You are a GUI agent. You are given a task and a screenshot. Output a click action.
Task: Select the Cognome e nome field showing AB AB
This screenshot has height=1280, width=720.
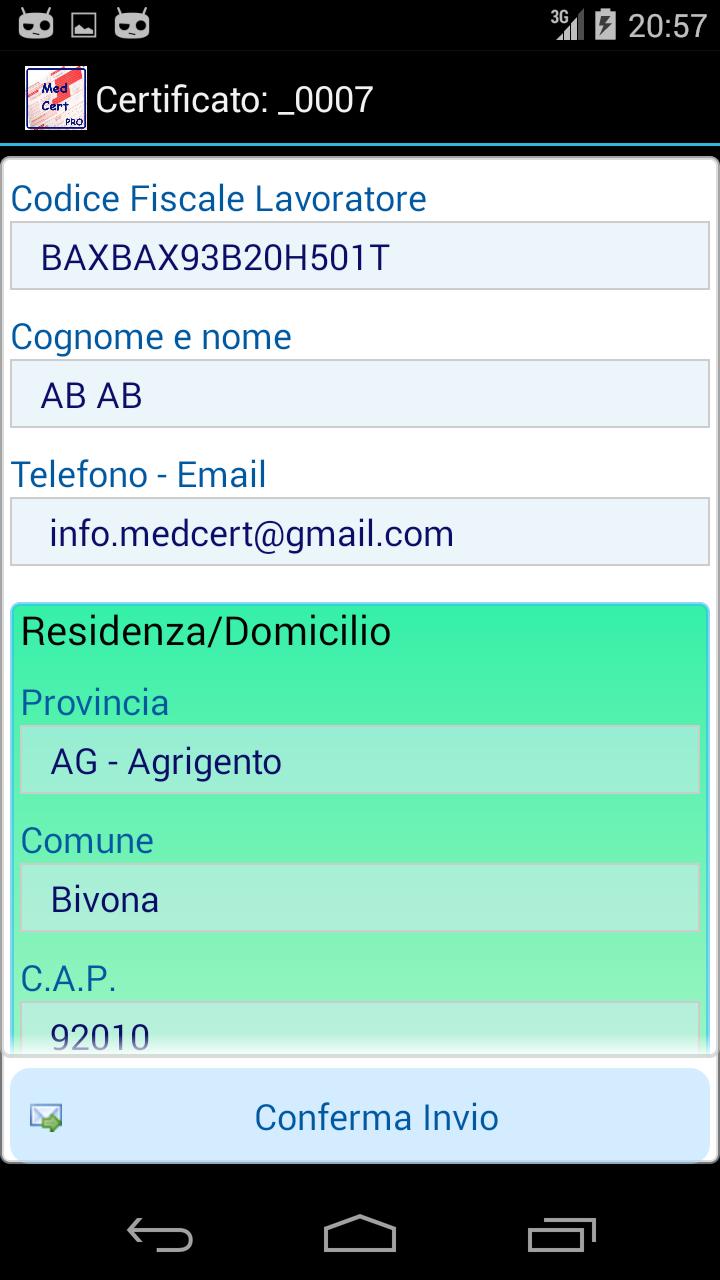(x=359, y=394)
